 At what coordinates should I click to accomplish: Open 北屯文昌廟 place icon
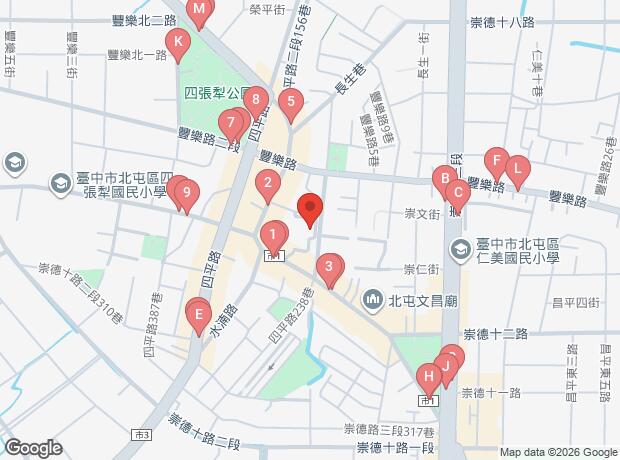pyautogui.click(x=372, y=301)
